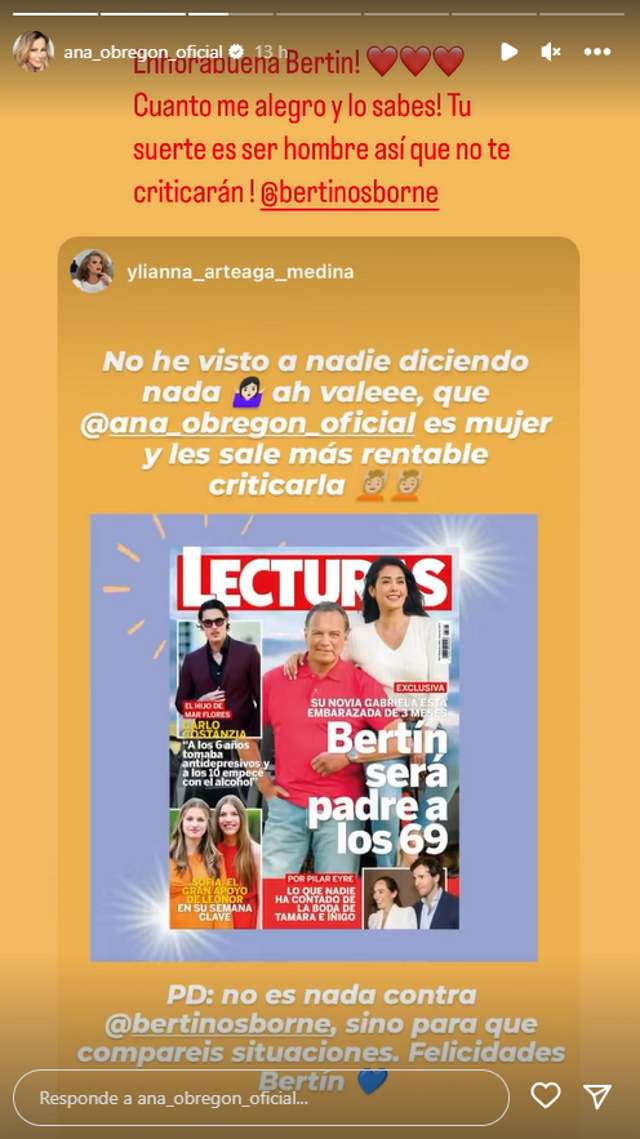
Task: Unmute the story sound
Action: pyautogui.click(x=551, y=52)
